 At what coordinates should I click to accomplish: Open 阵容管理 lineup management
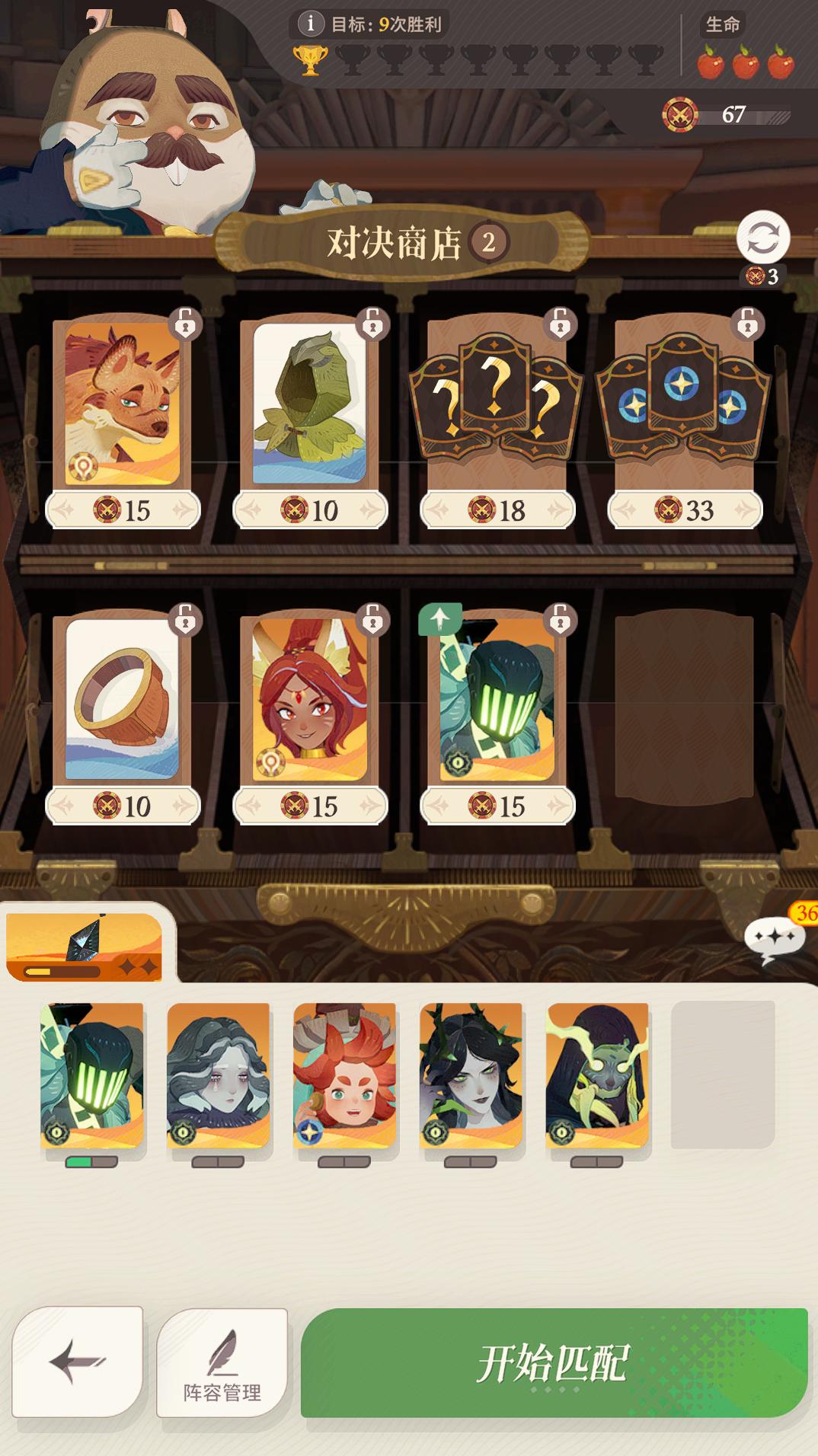coord(222,1362)
